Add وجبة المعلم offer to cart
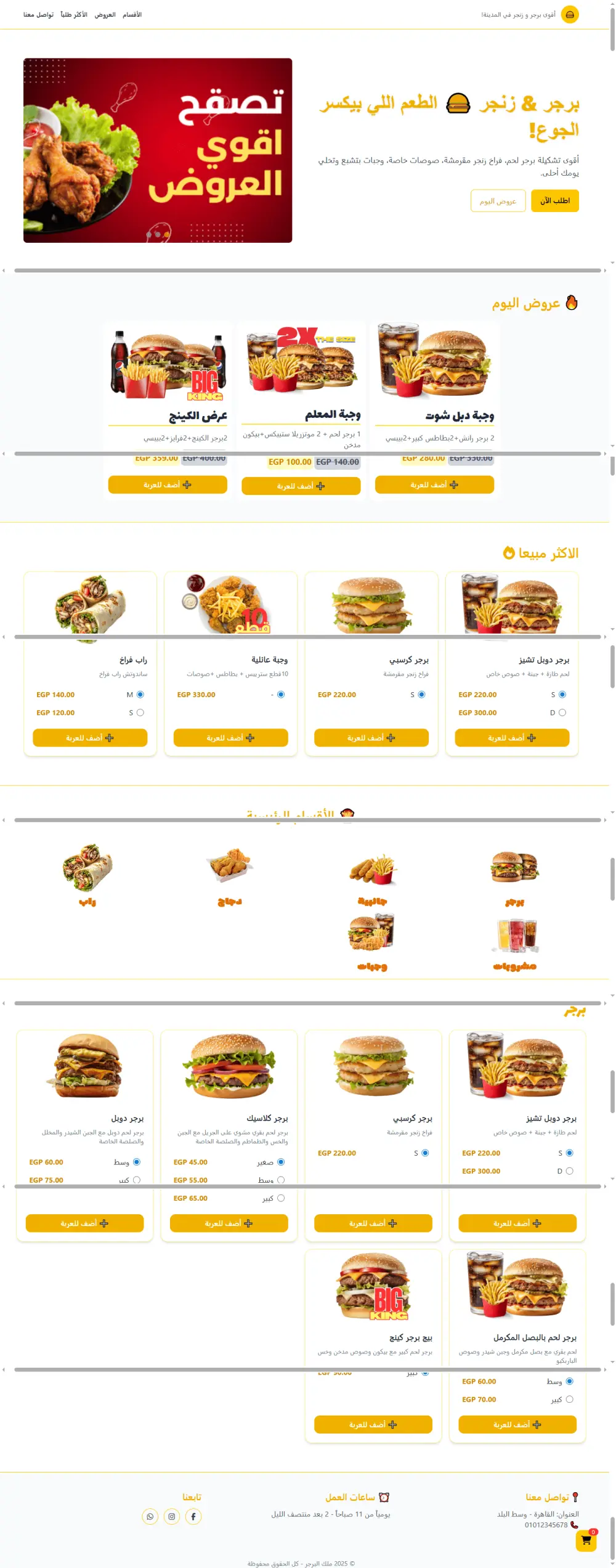 [x=301, y=486]
